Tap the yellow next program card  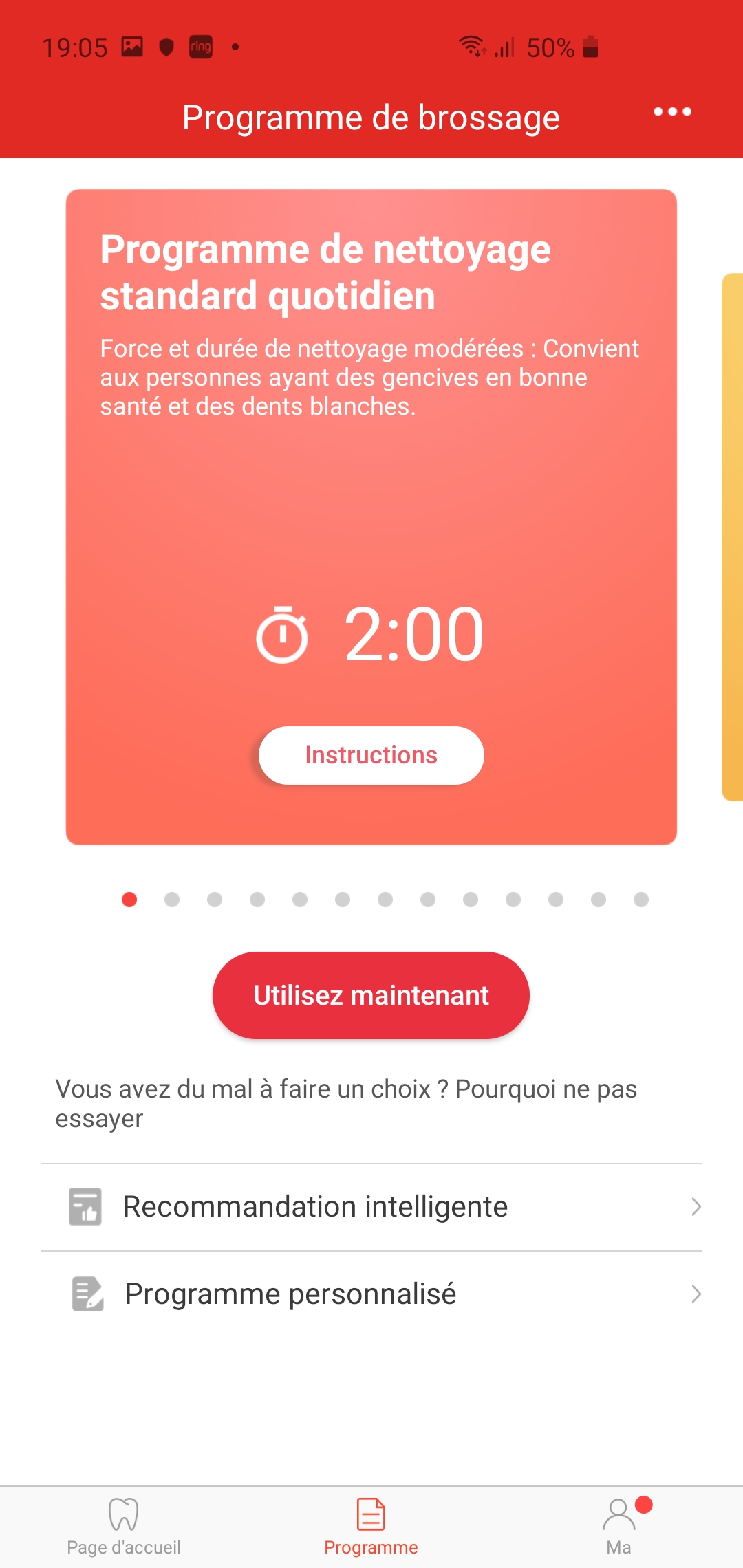click(733, 537)
